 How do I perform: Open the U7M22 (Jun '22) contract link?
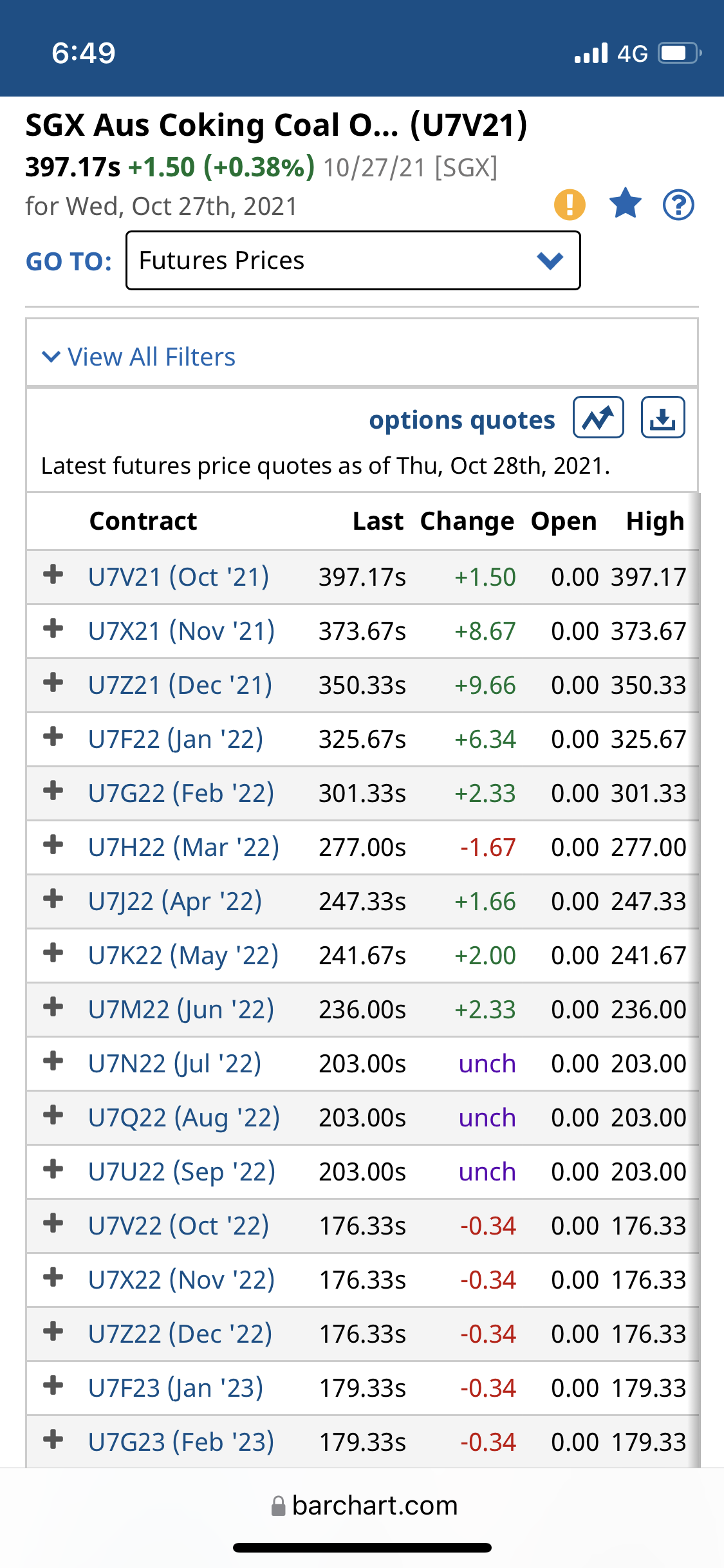pos(181,1009)
